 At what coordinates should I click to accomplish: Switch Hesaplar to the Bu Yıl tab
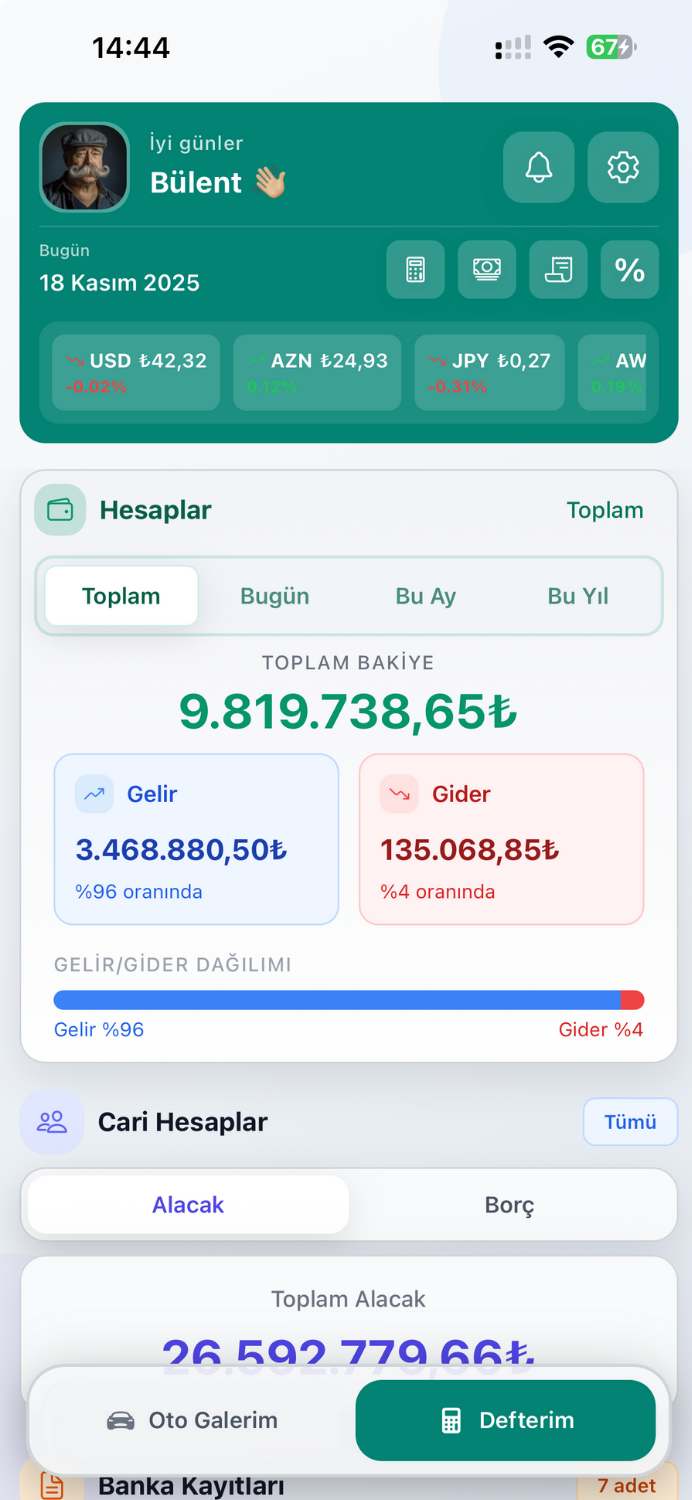click(x=578, y=597)
